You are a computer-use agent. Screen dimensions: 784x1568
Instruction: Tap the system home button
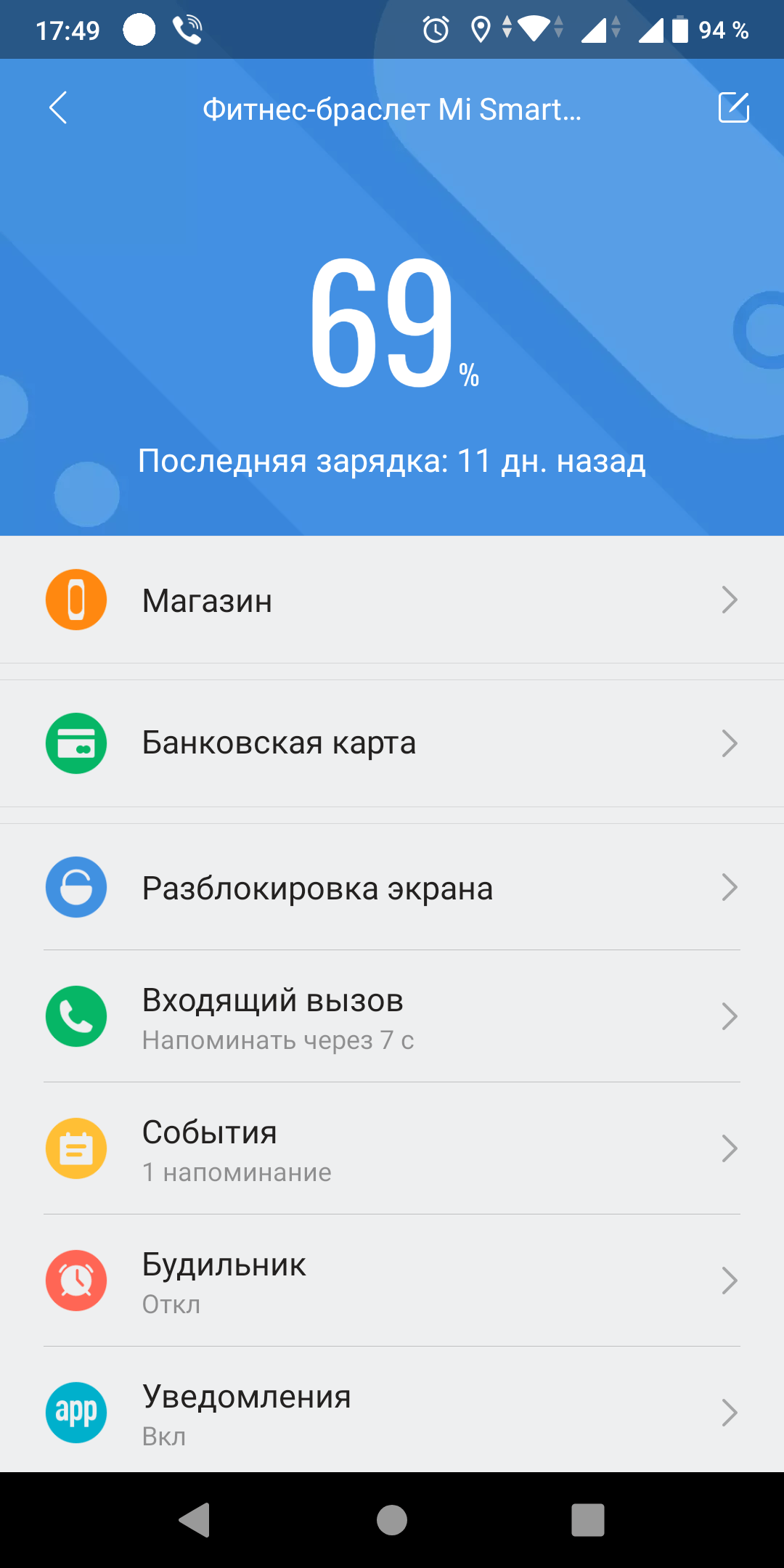[x=392, y=1520]
